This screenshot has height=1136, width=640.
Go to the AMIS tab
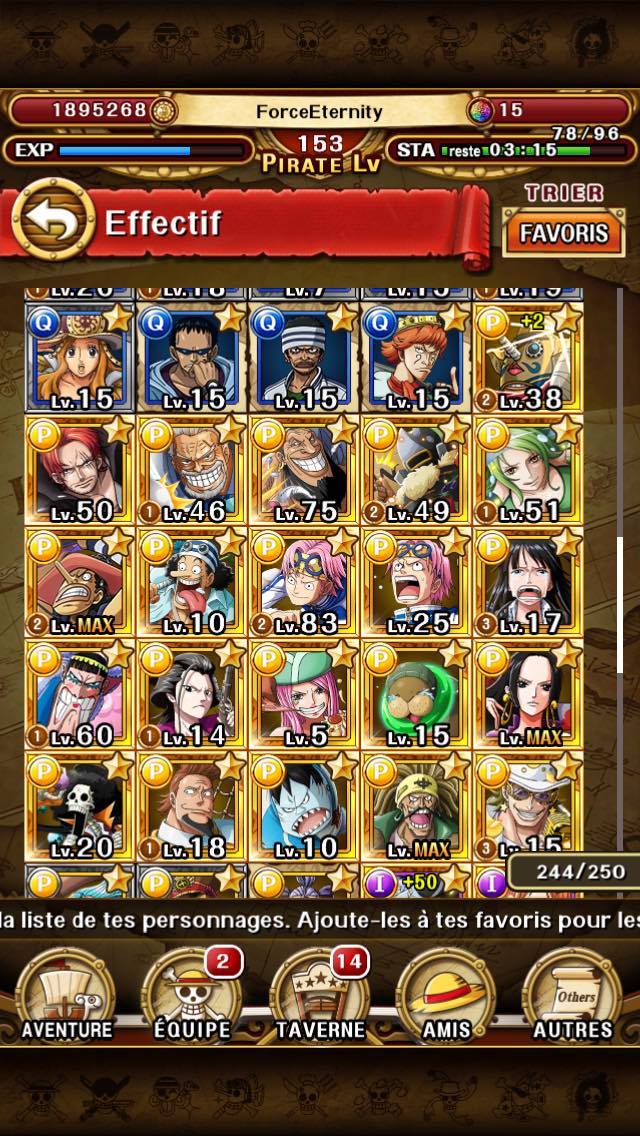pos(446,994)
